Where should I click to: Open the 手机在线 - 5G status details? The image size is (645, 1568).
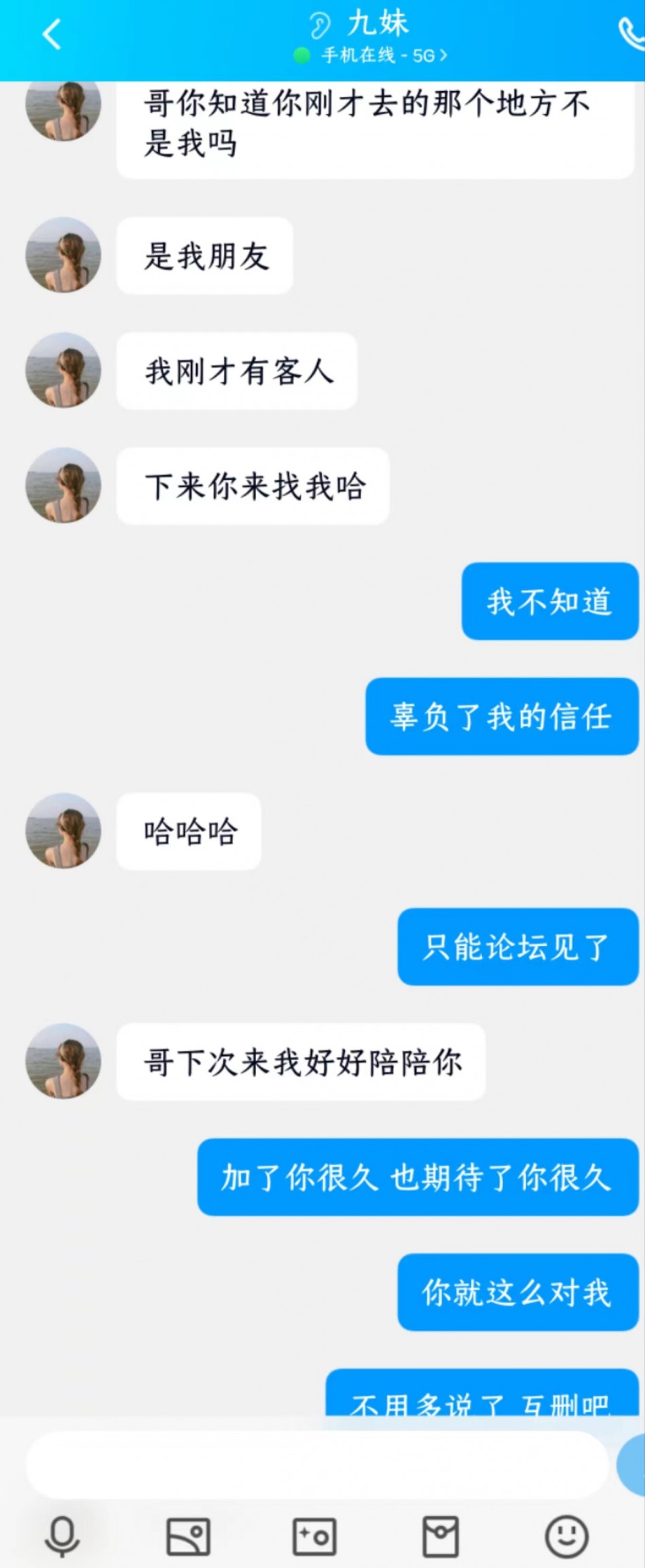coord(380,56)
